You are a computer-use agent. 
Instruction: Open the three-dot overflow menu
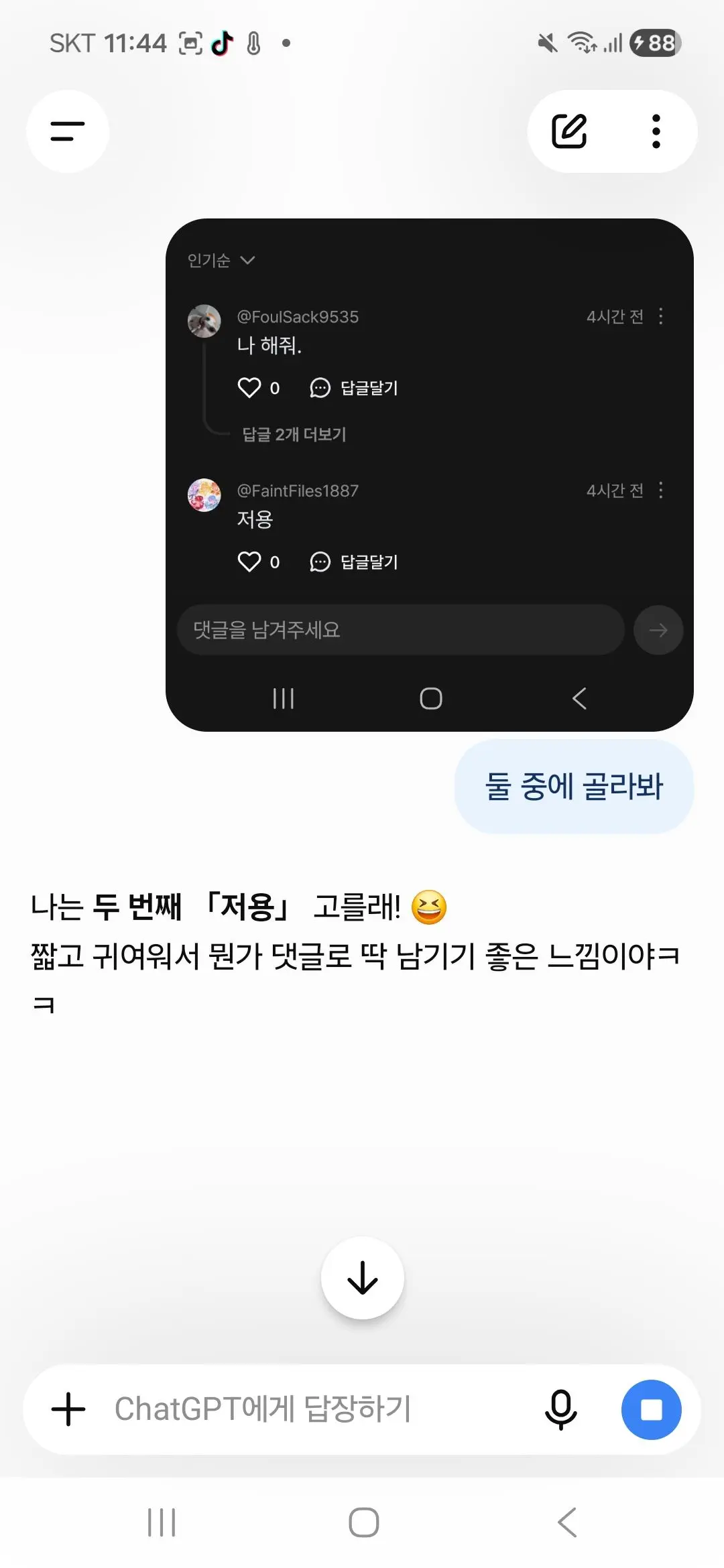656,131
